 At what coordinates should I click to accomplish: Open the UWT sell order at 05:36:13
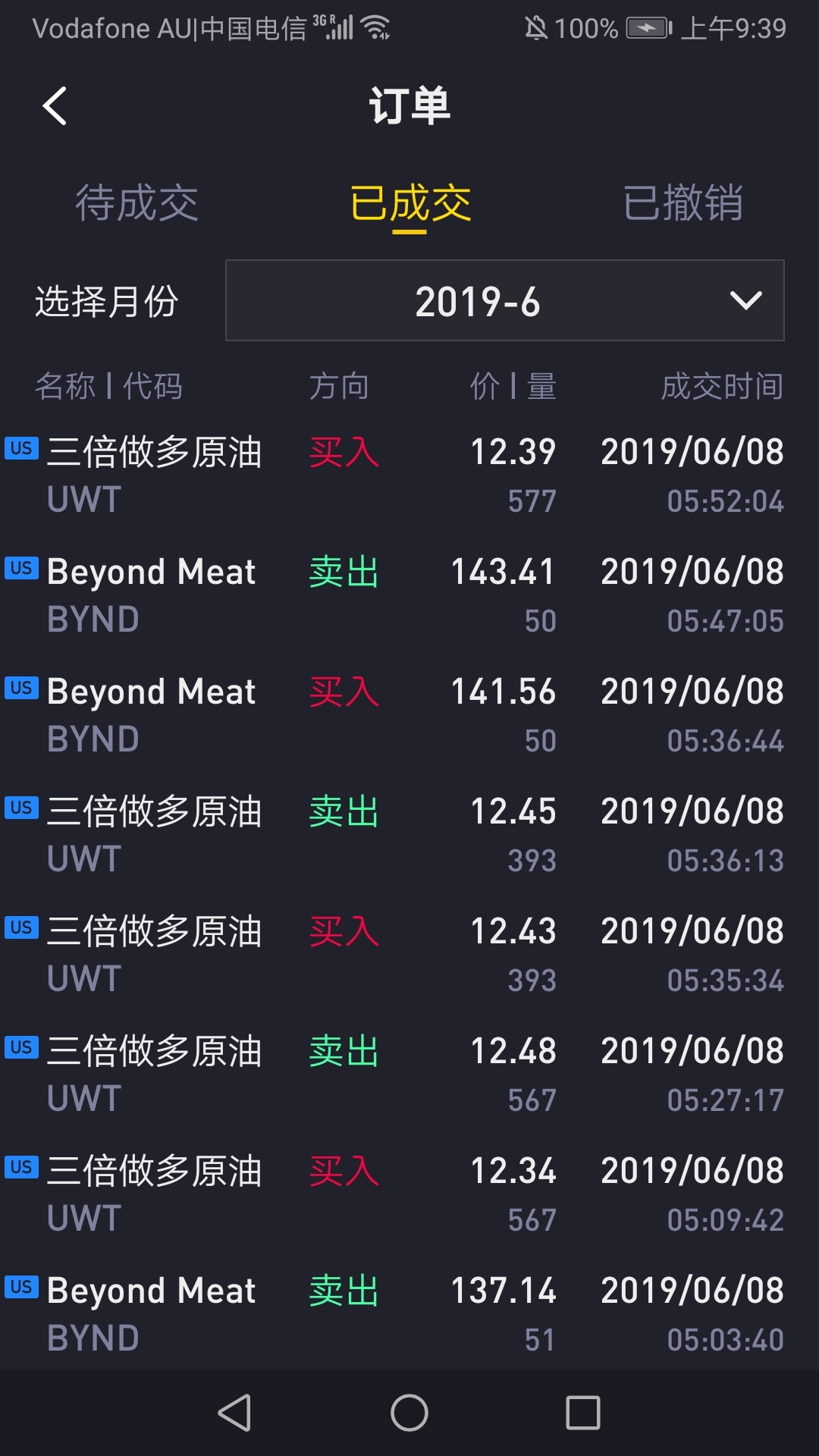coord(409,834)
